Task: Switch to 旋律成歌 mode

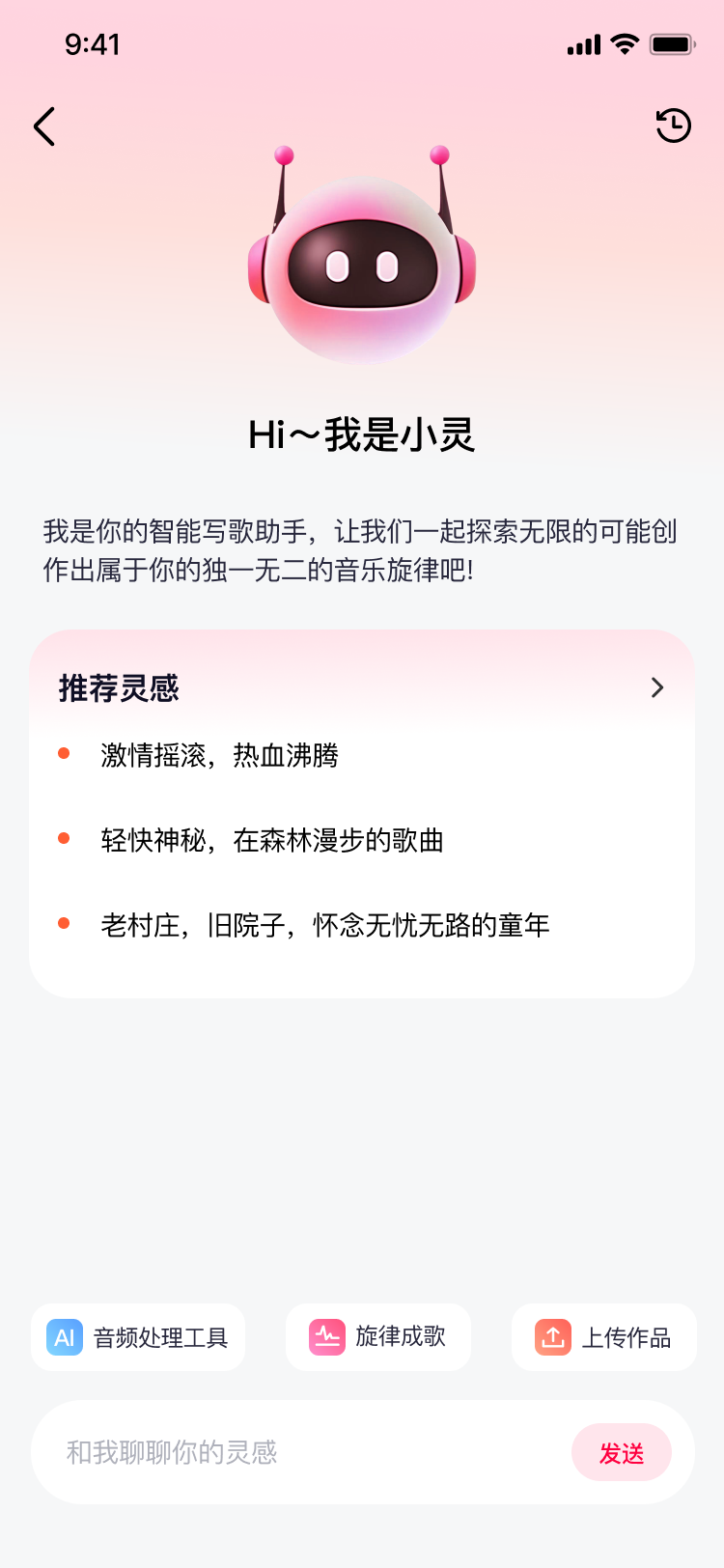Action: pos(378,1337)
